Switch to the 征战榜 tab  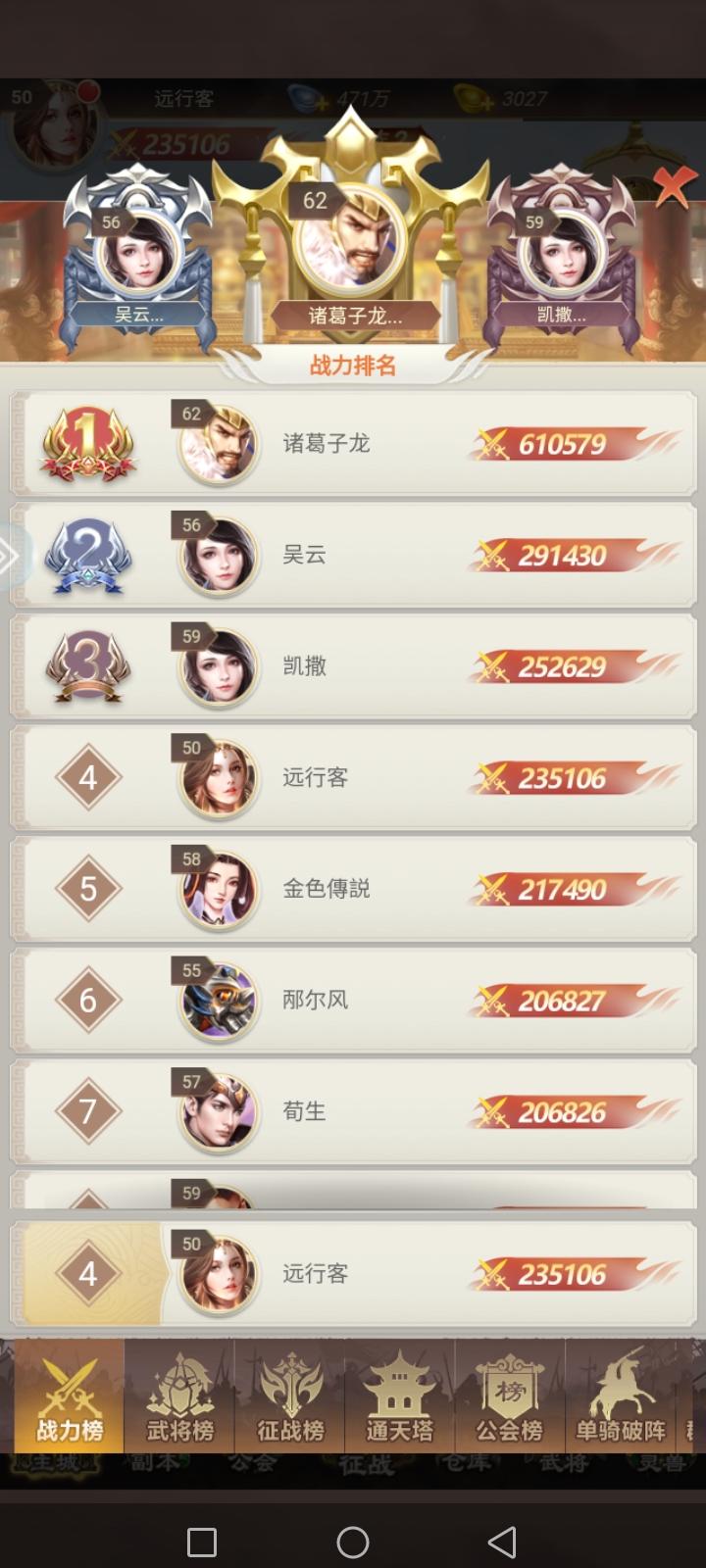(290, 1396)
